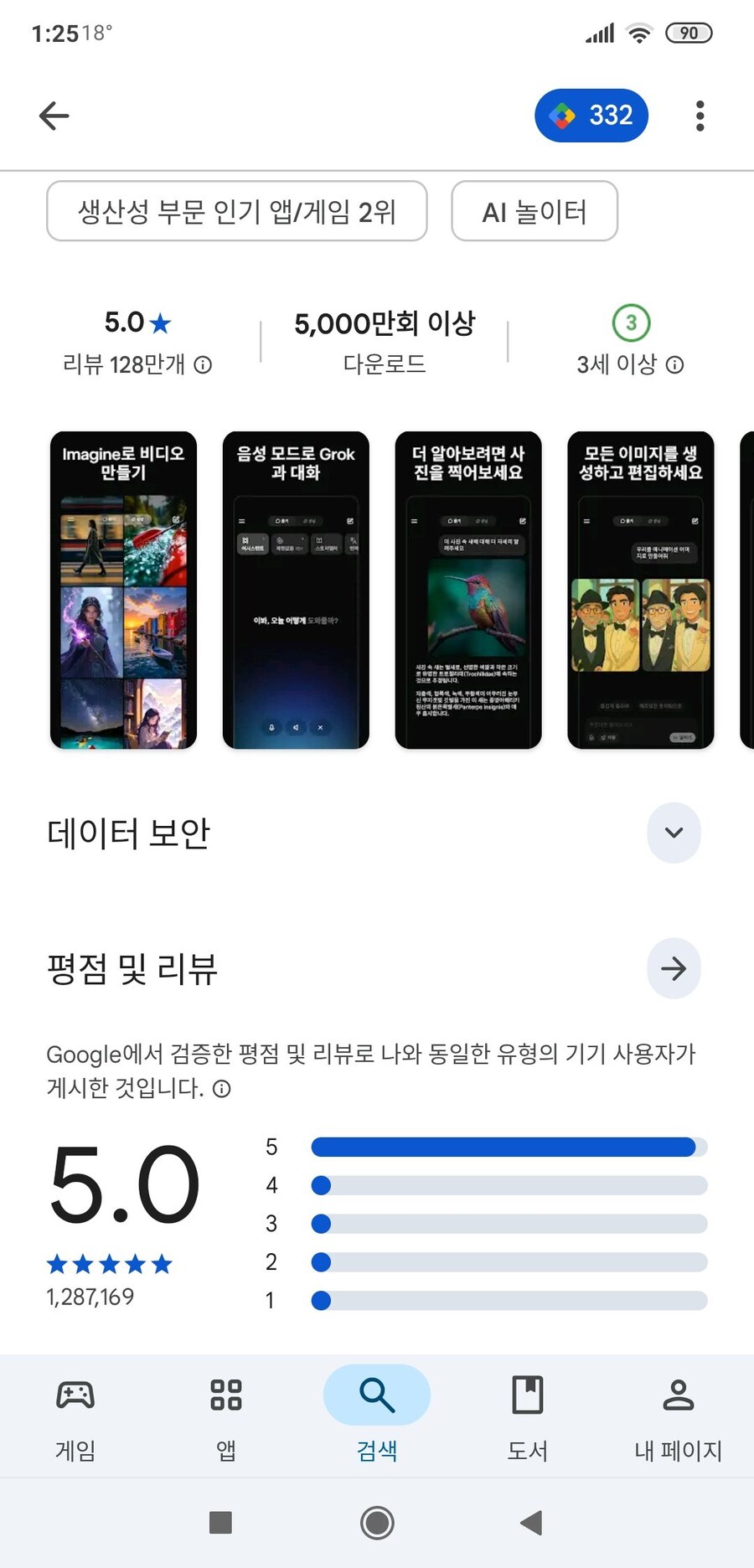View the Imagine로 비디오 만들기 screenshot

click(123, 590)
